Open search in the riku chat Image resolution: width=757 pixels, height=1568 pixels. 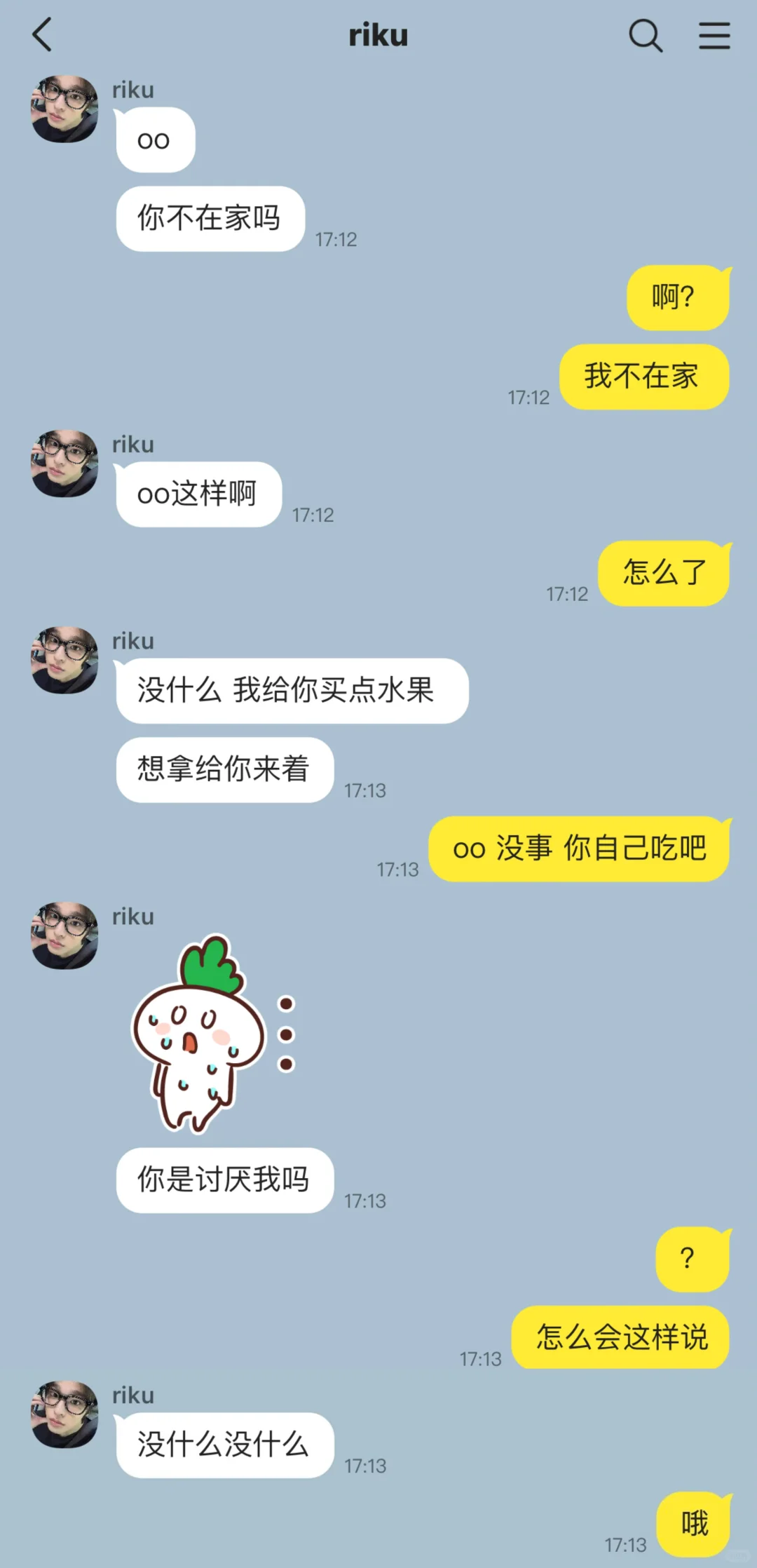[x=646, y=36]
